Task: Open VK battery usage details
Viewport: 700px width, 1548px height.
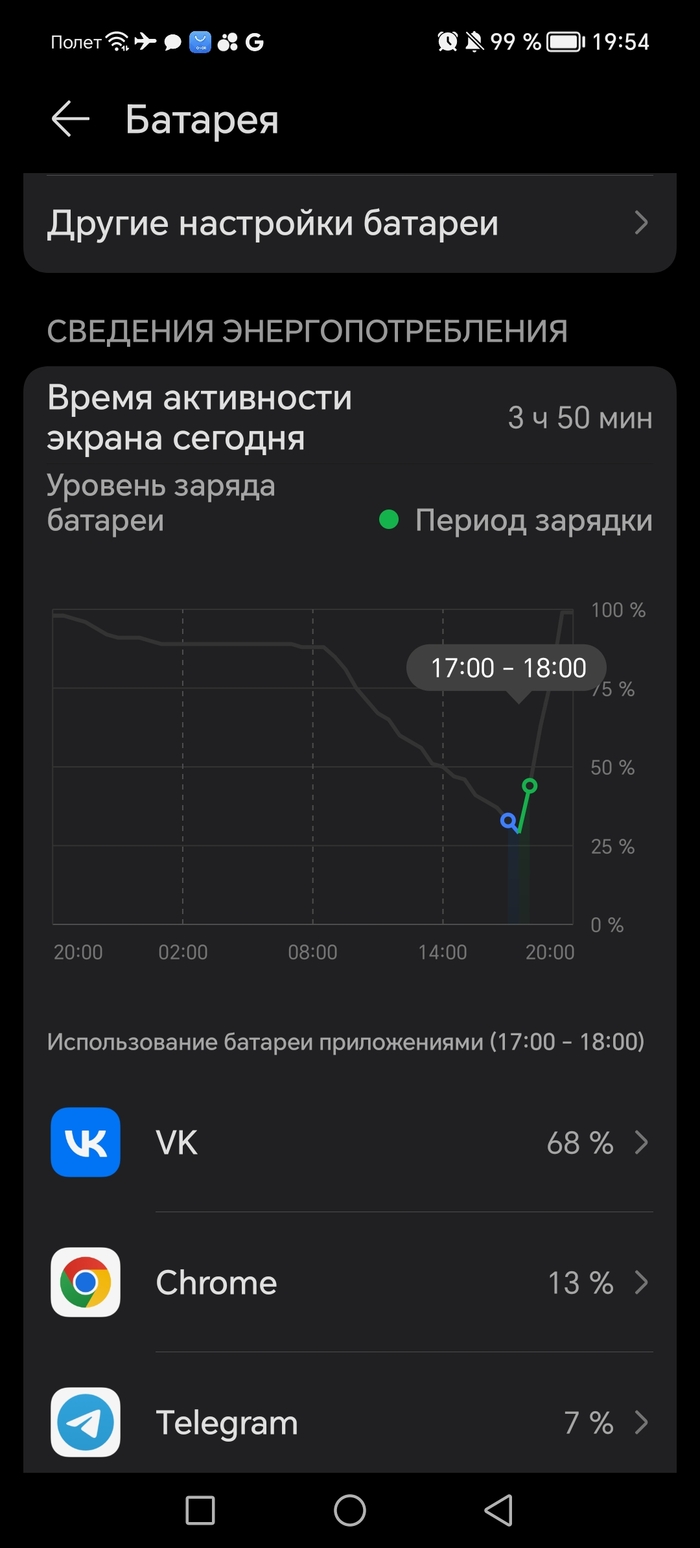Action: (350, 1142)
